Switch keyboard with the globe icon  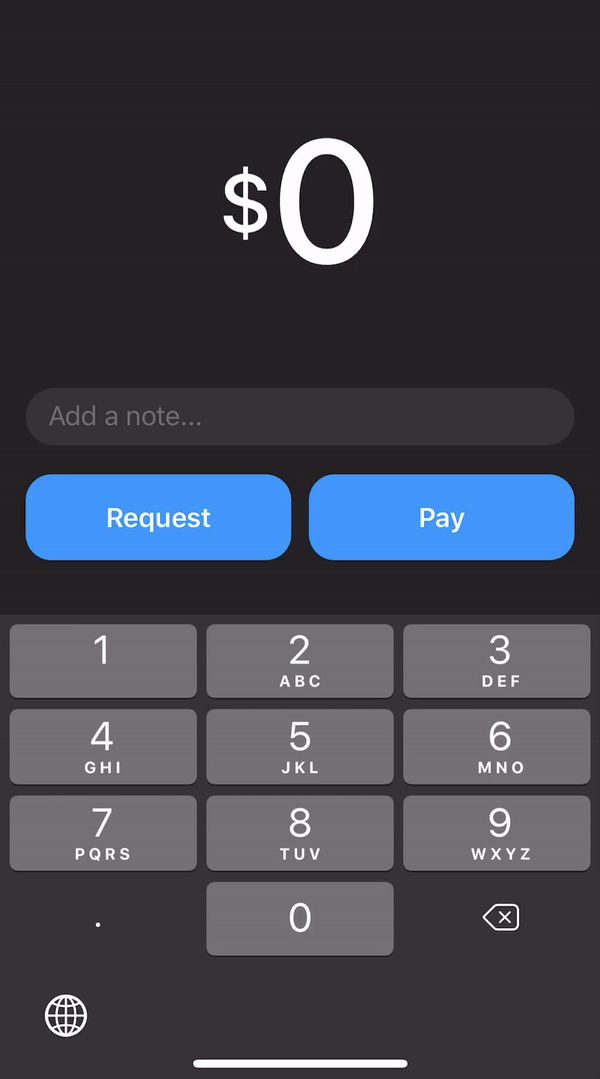tap(66, 1015)
